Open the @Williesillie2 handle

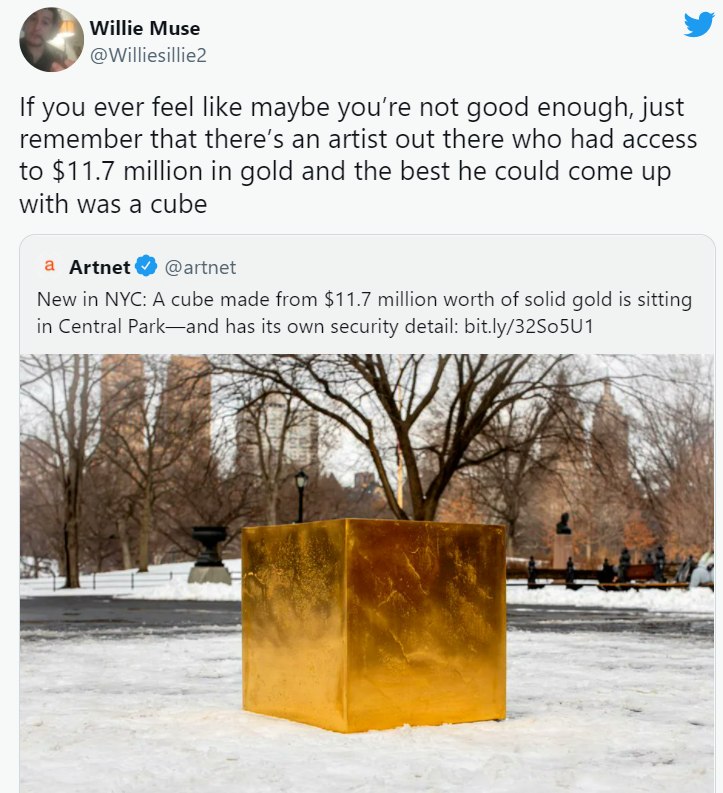coord(148,55)
